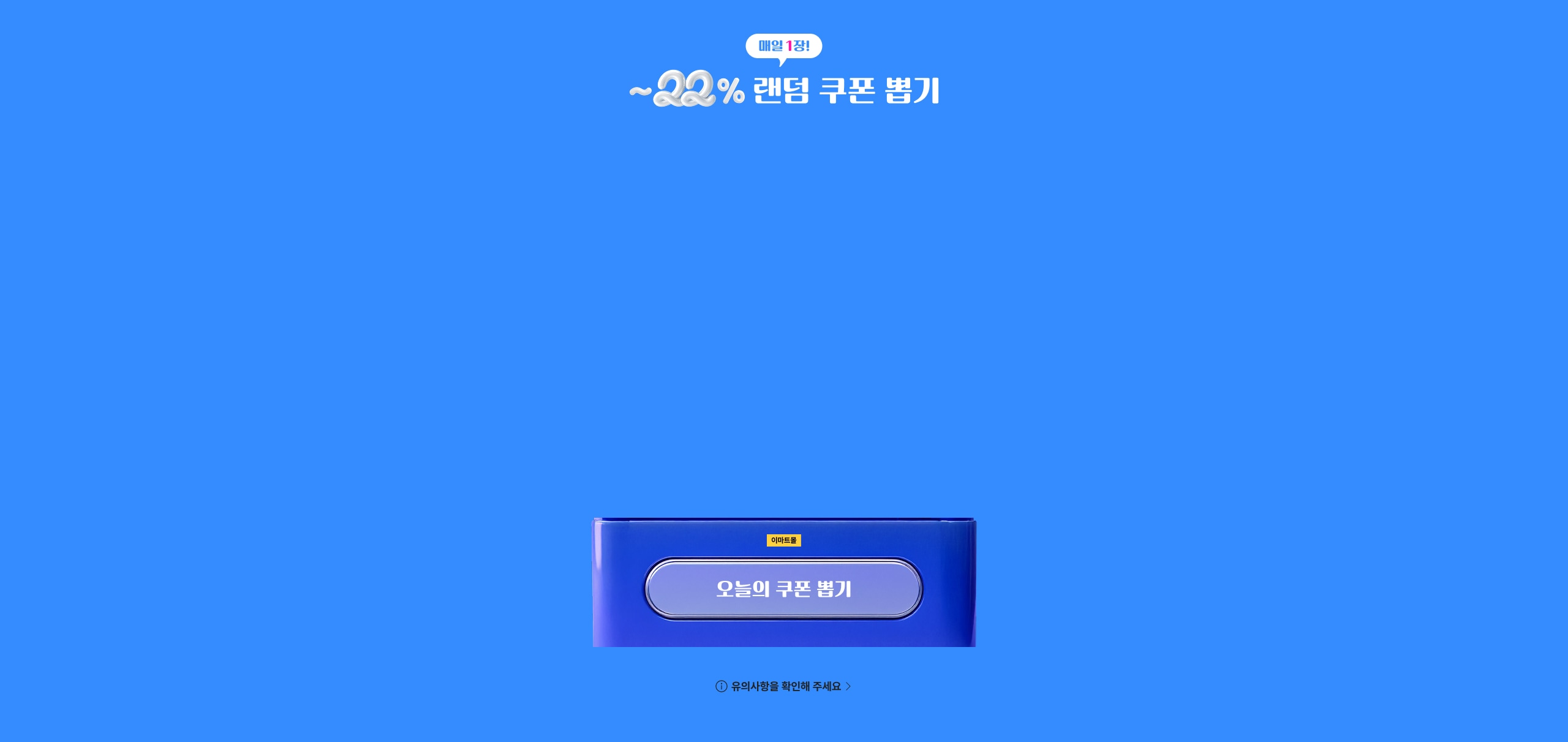Viewport: 1568px width, 742px height.
Task: Tap the 오늘의 쿠폰 뽑기 button
Action: [x=783, y=588]
